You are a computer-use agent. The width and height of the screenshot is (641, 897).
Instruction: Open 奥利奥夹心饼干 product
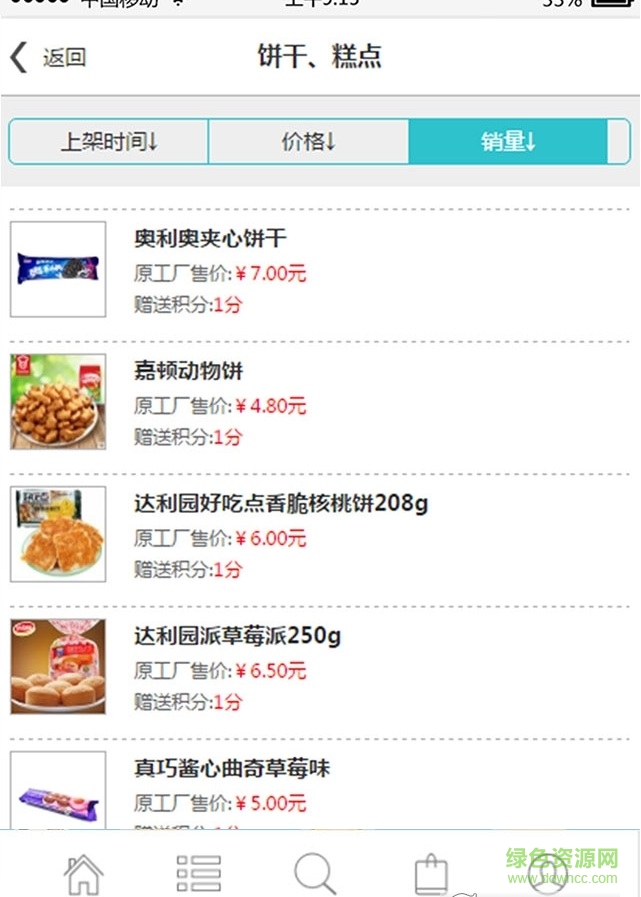210,239
